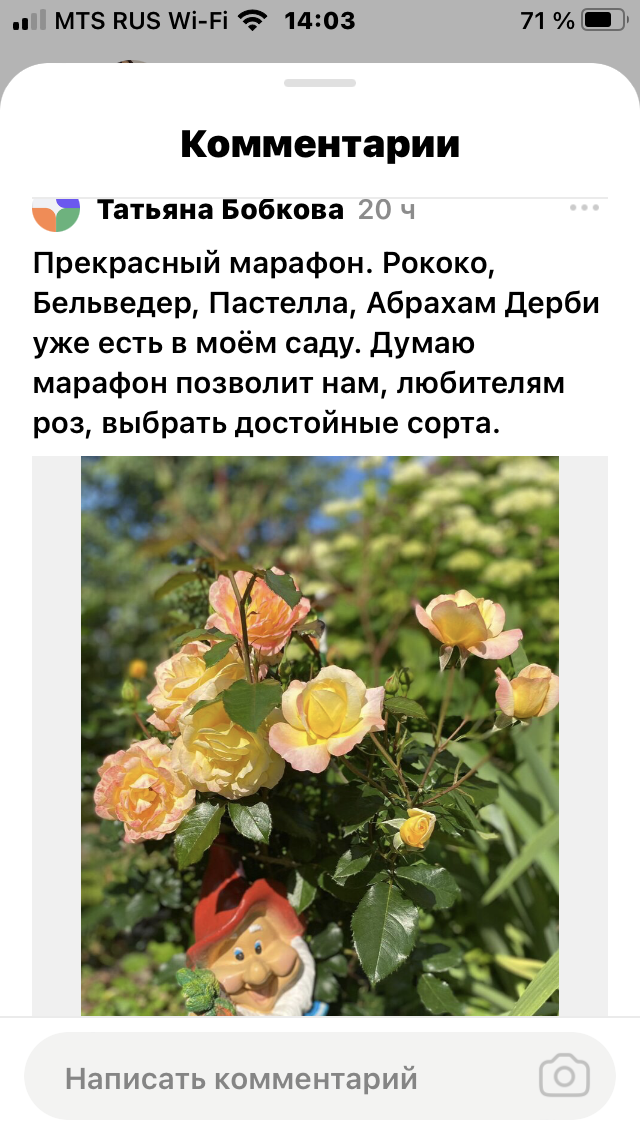The height and width of the screenshot is (1136, 640).
Task: Tap the sheet handle above Комментарии
Action: click(x=320, y=83)
